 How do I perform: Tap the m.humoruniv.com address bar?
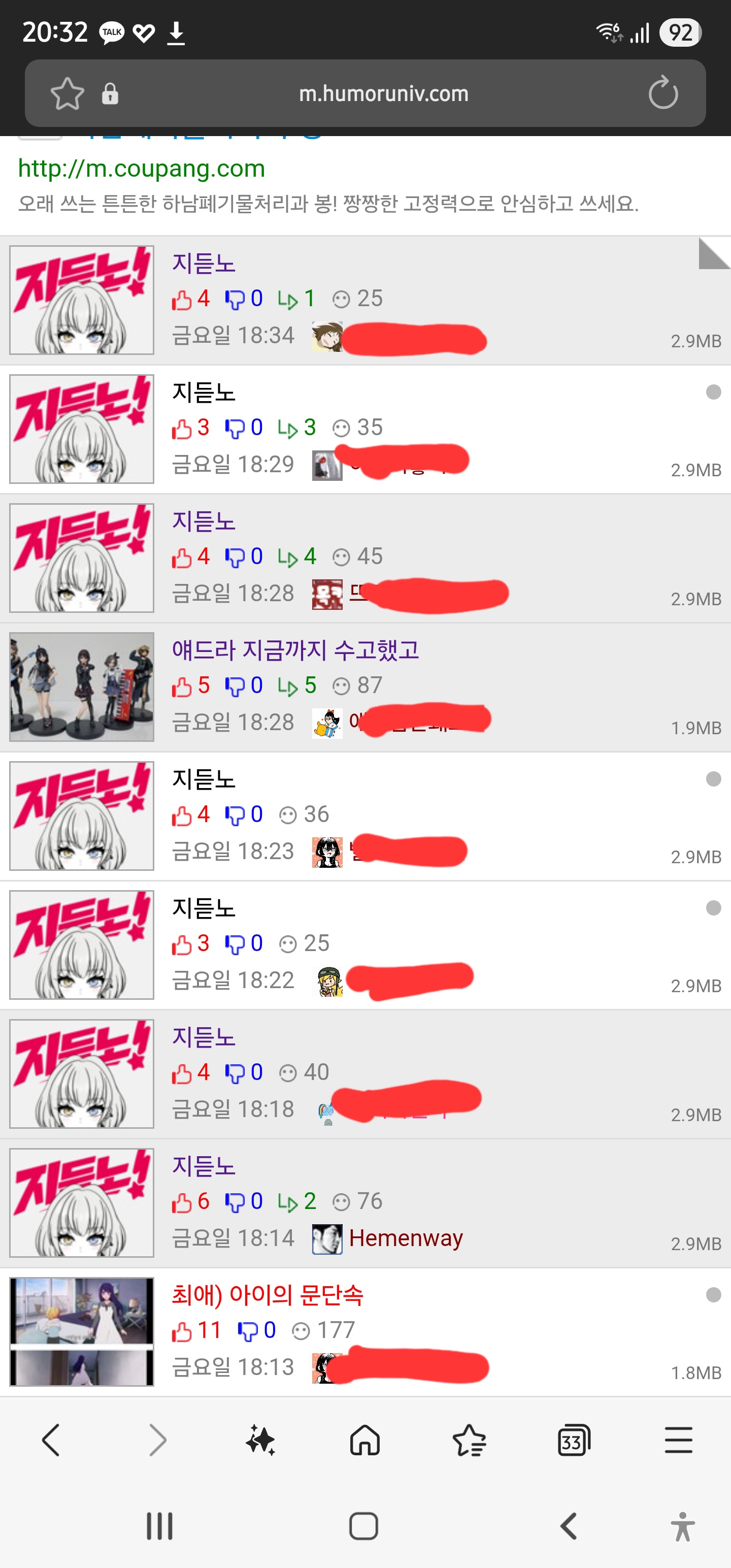[x=383, y=94]
